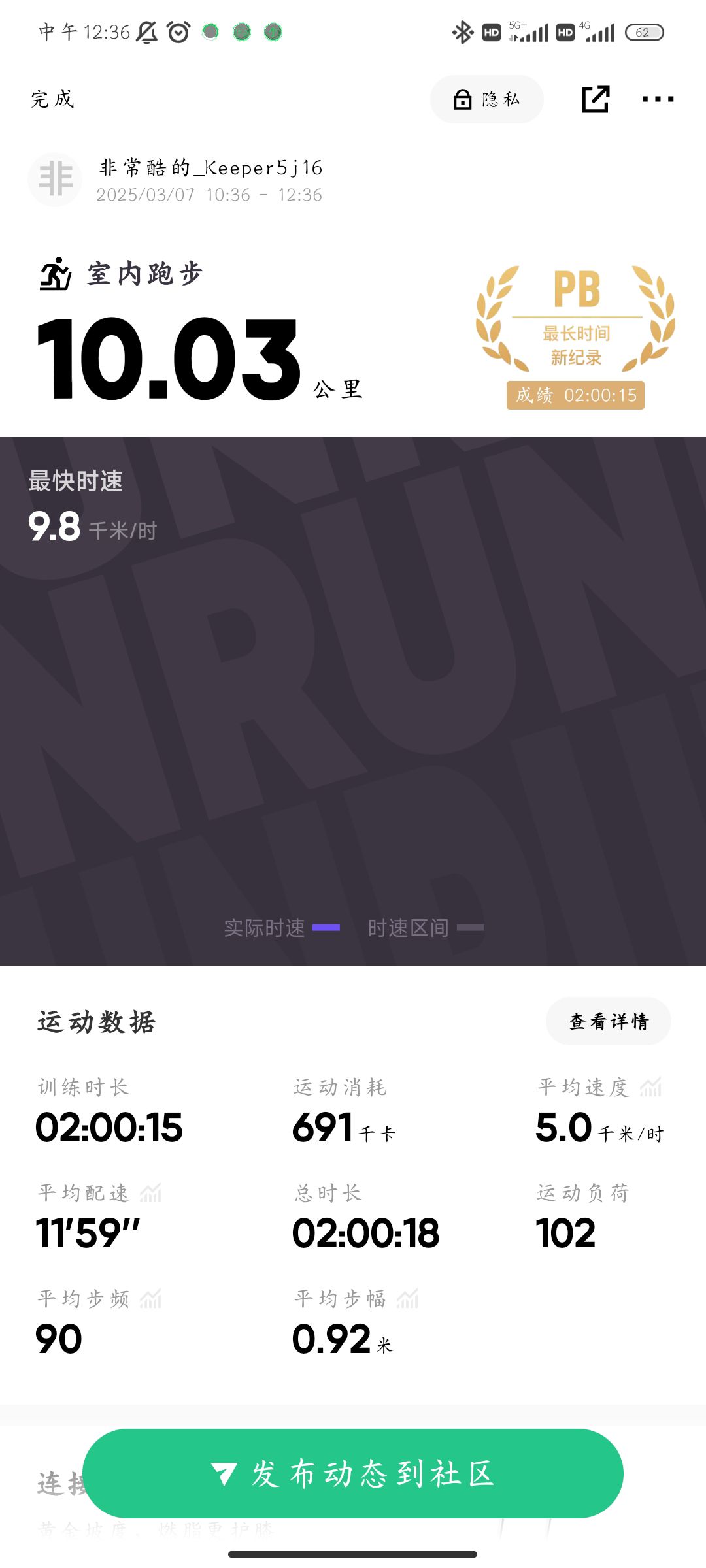Open the three-dot overflow menu
This screenshot has width=706, height=1568.
pyautogui.click(x=657, y=99)
